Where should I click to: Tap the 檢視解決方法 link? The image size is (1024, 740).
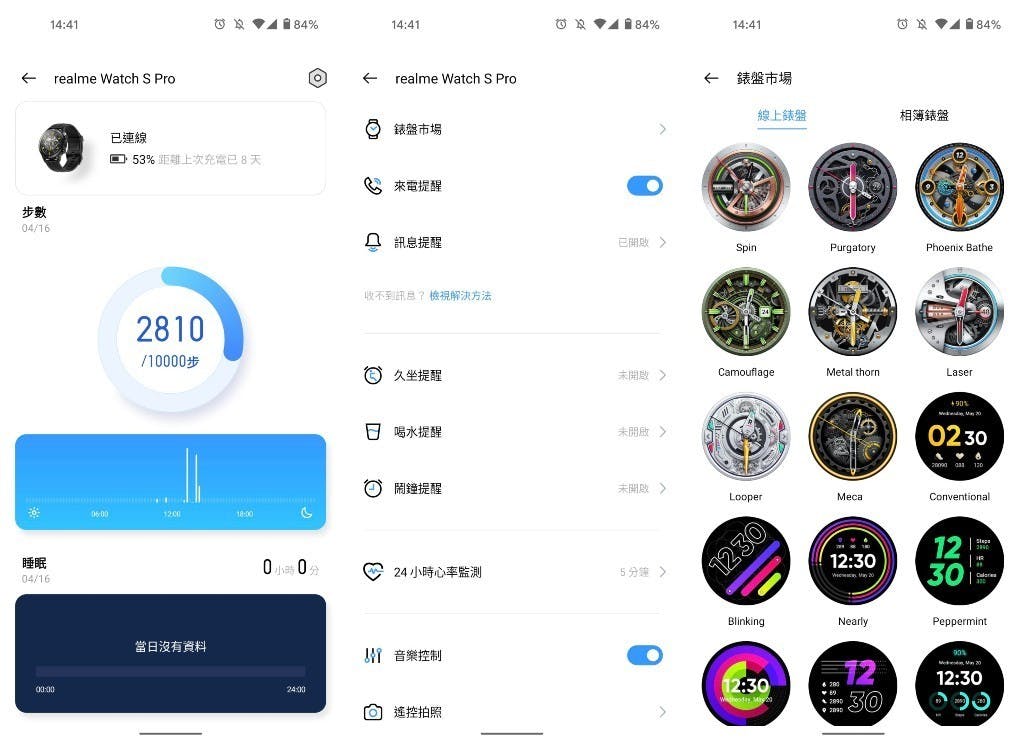pos(460,296)
